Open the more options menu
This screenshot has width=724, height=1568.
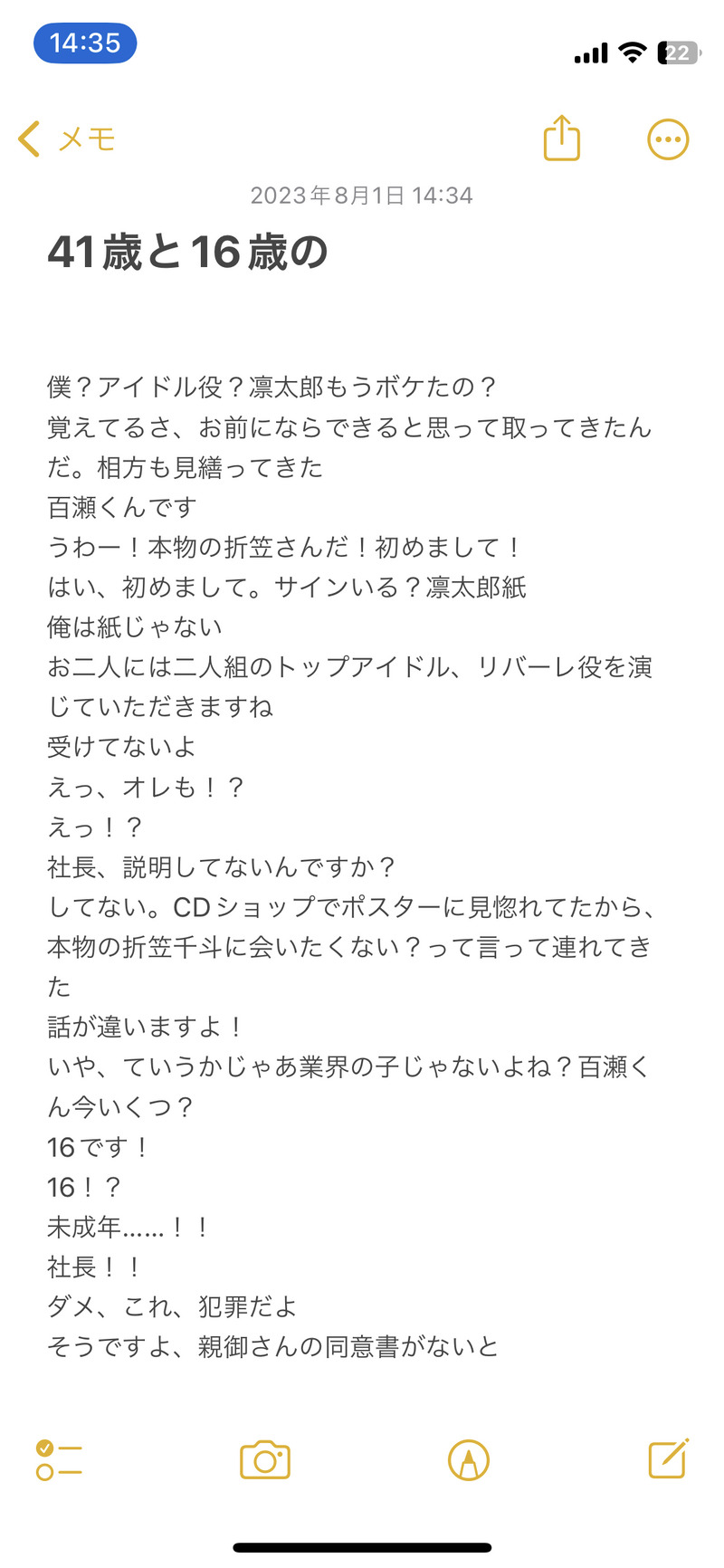point(668,139)
